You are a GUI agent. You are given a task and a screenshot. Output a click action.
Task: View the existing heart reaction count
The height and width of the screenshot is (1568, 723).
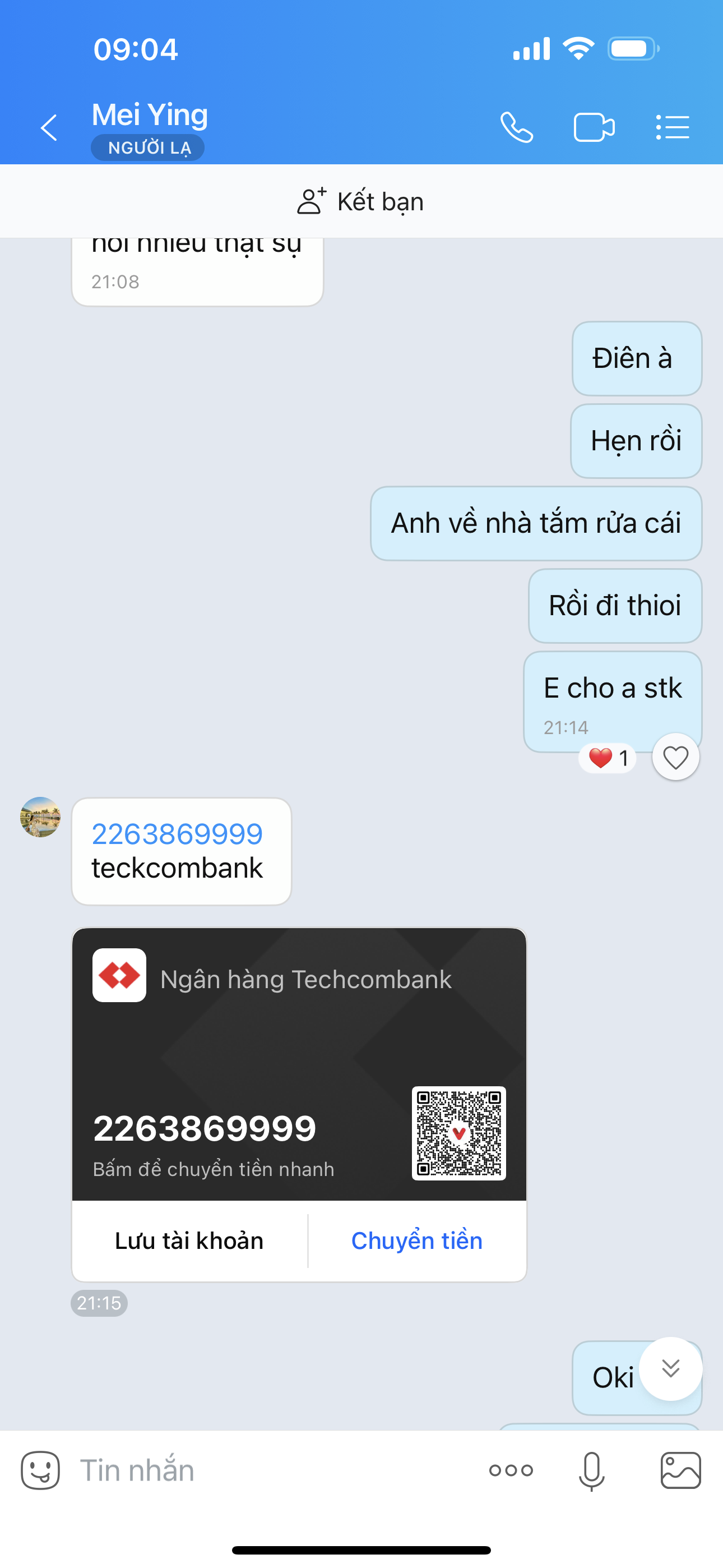coord(607,757)
